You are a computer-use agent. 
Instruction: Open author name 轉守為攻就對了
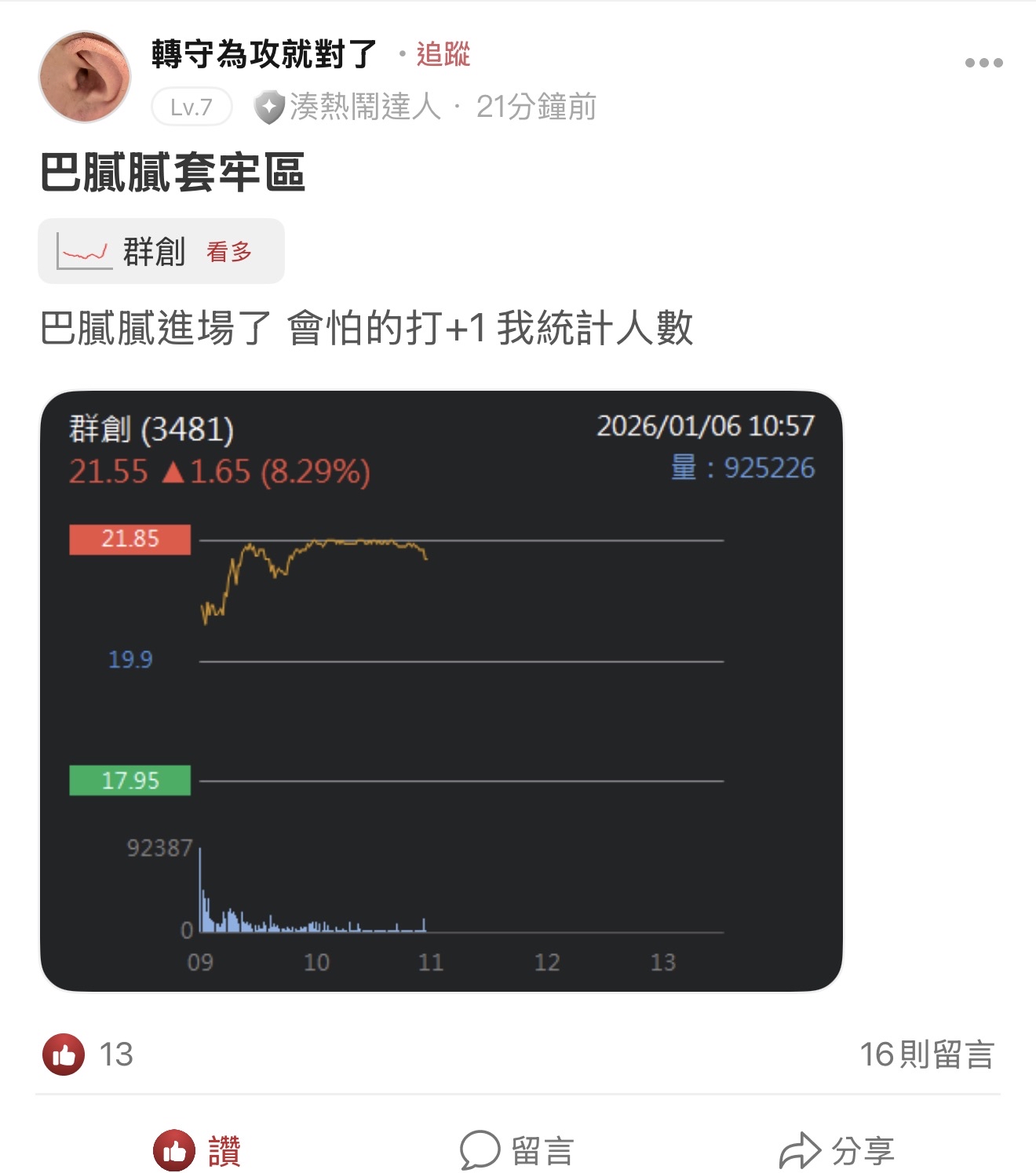pos(264,54)
